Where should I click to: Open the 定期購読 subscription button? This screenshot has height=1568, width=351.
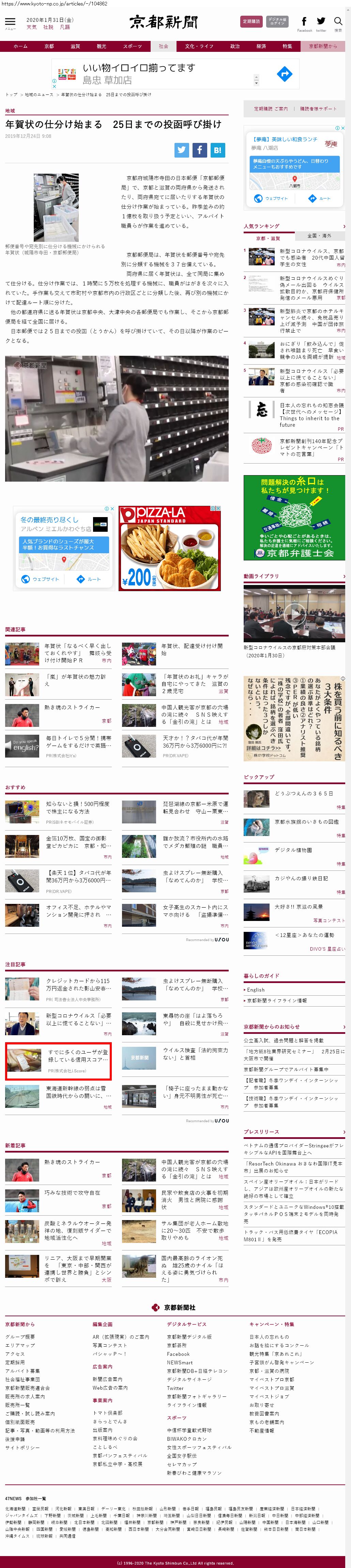(251, 22)
